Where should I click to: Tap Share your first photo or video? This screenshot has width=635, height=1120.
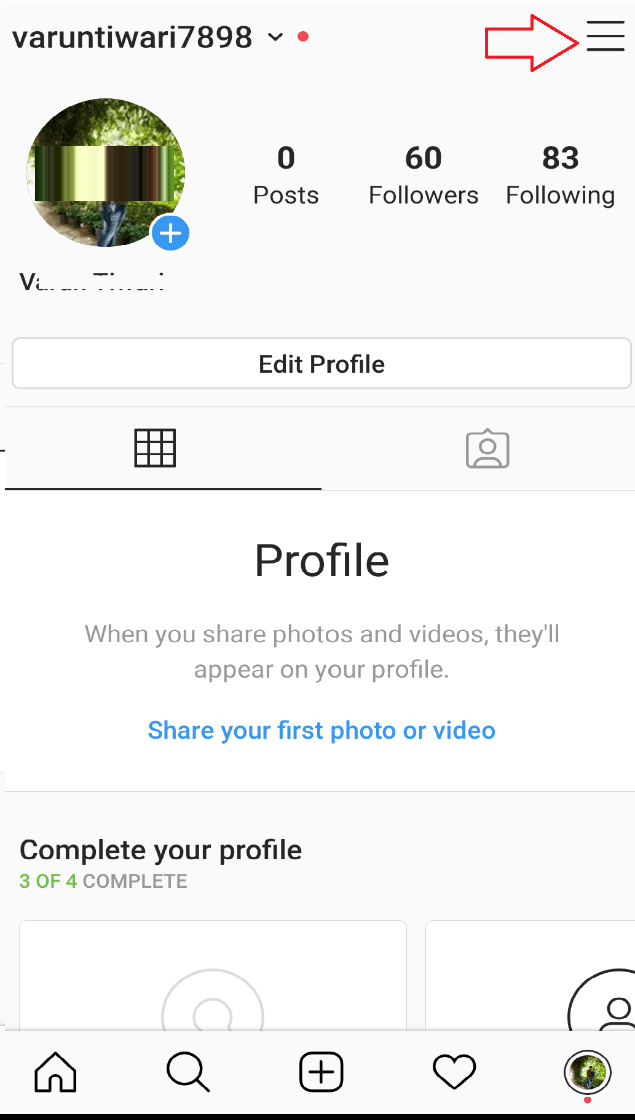point(321,730)
